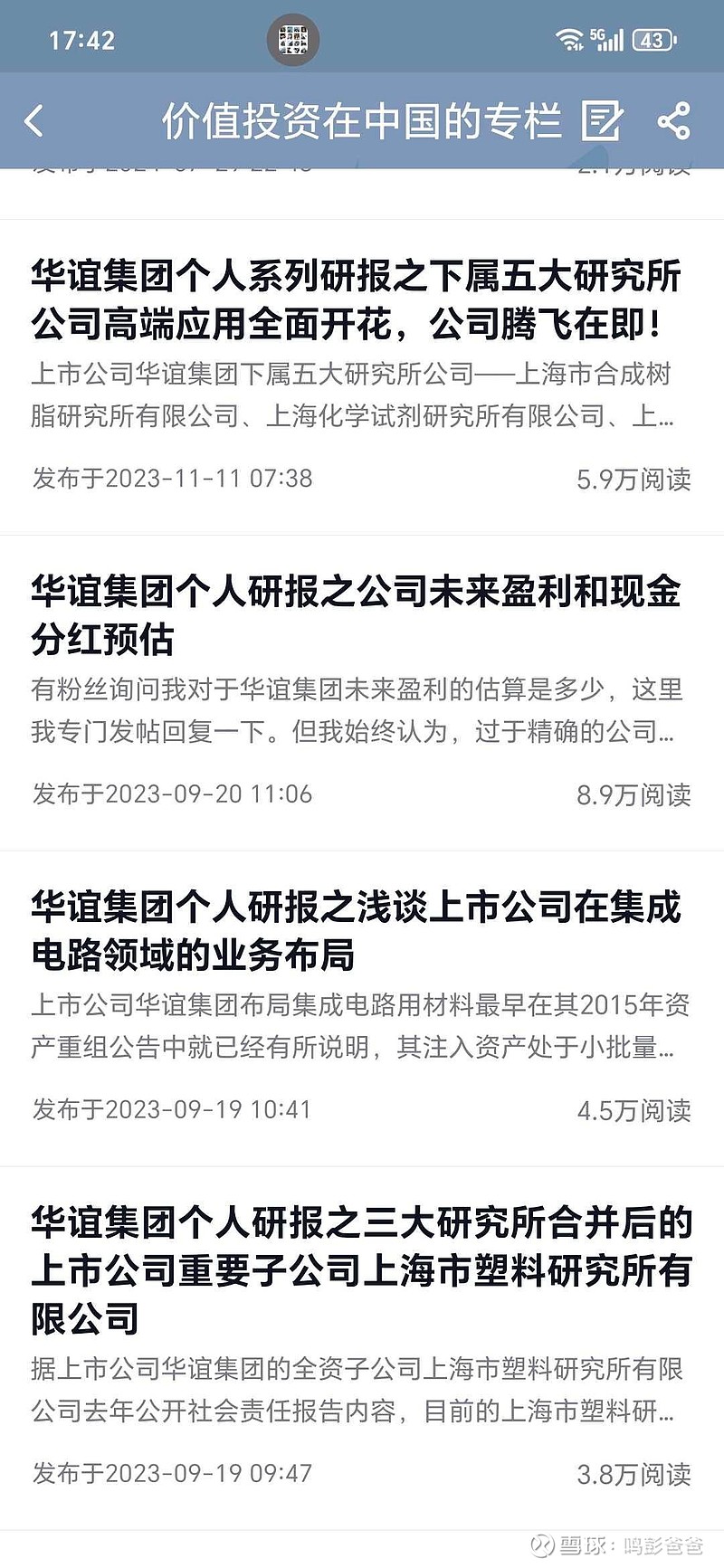Image resolution: width=724 pixels, height=1568 pixels.
Task: Open the article on 未来盈利和现金分红预估
Action: click(x=362, y=693)
